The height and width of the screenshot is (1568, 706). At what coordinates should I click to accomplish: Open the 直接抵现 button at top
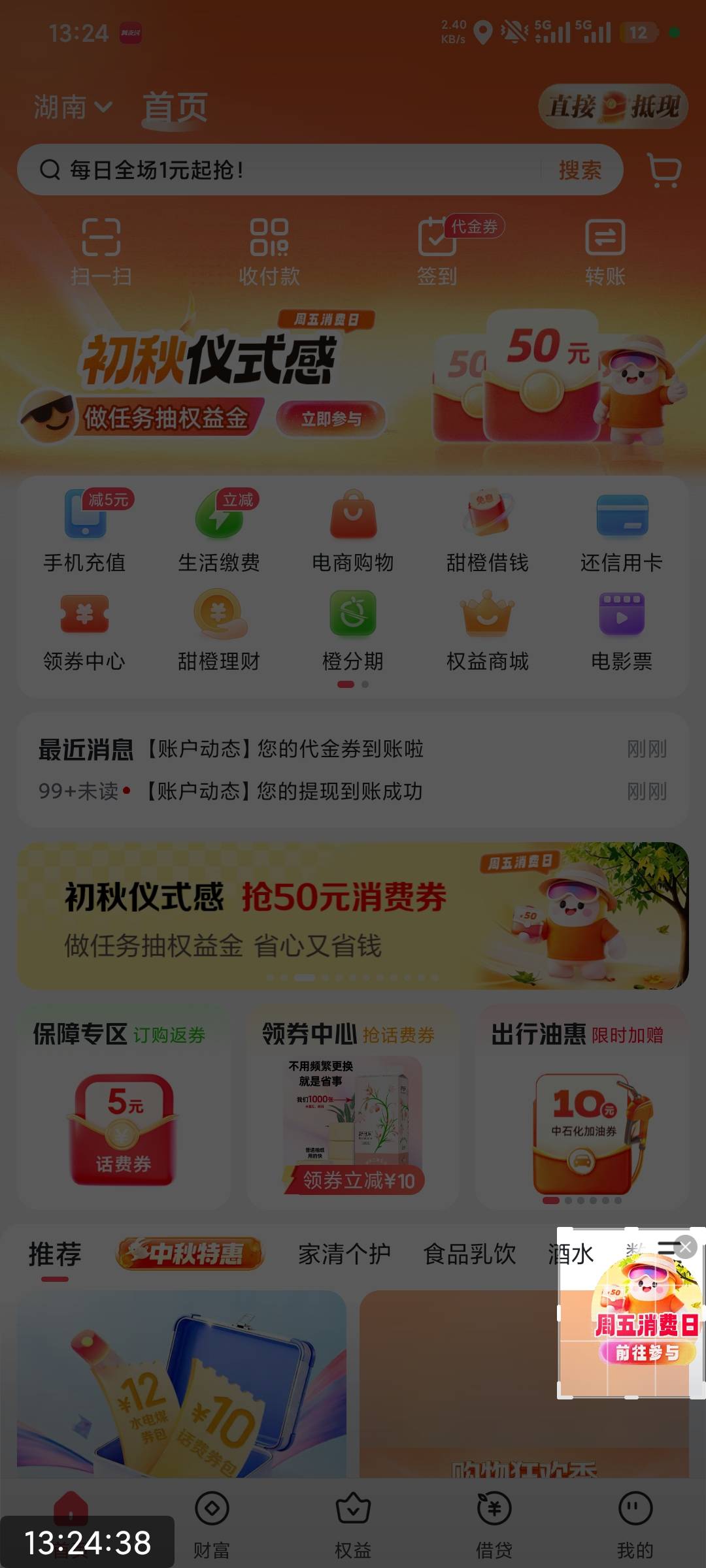coord(613,106)
